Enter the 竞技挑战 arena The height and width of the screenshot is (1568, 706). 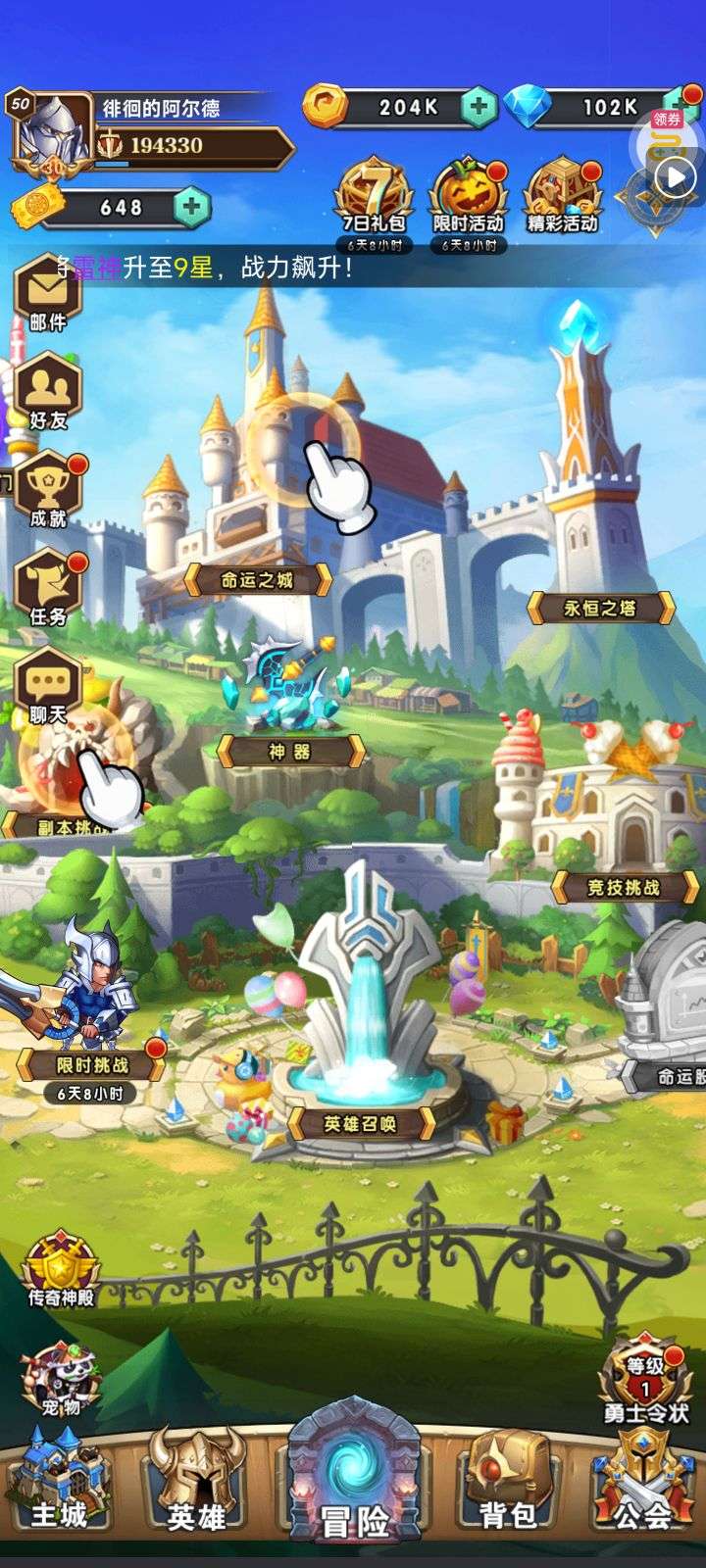click(x=624, y=888)
